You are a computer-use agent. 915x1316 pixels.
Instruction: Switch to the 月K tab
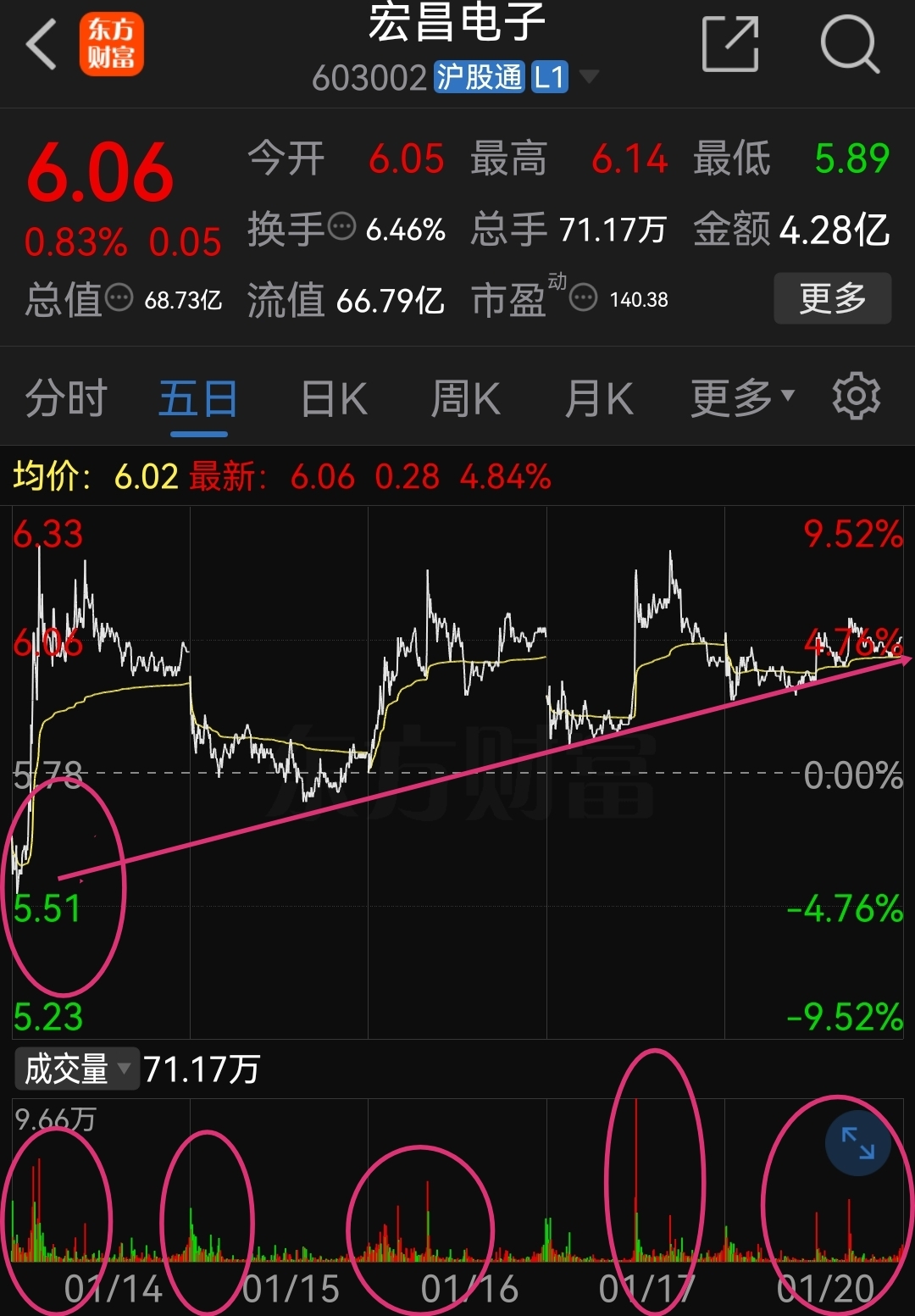point(598,398)
